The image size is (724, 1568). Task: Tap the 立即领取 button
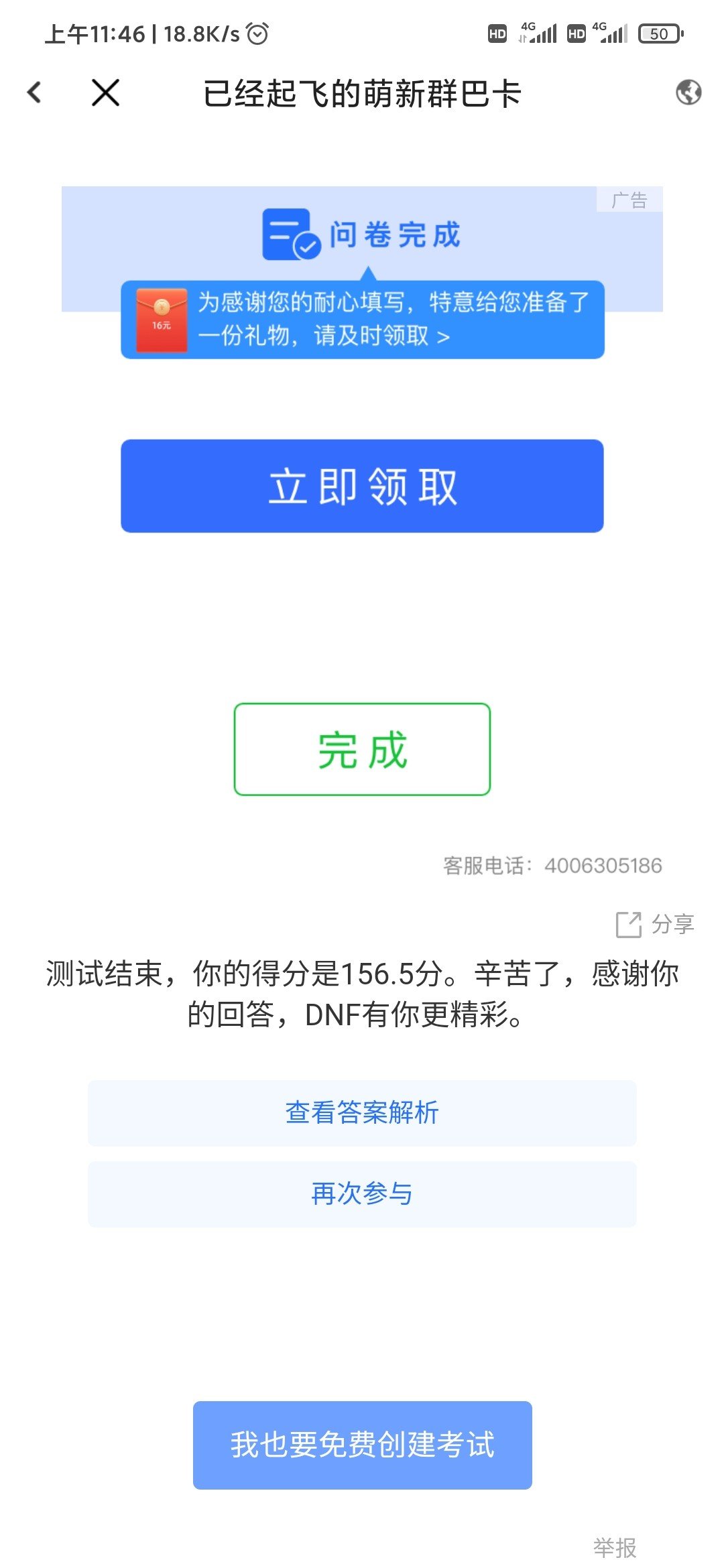[362, 486]
